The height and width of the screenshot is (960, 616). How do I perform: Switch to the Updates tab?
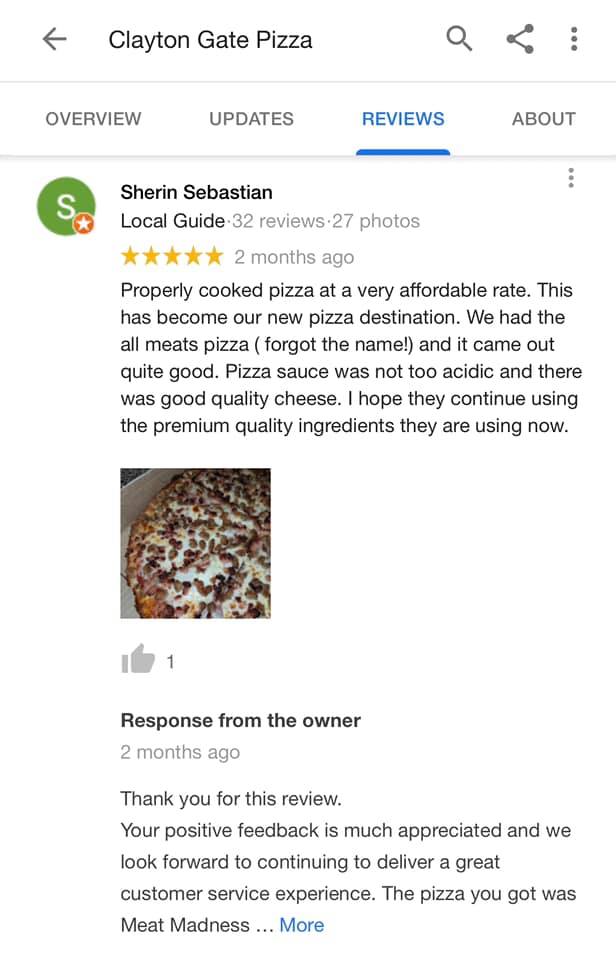point(251,119)
